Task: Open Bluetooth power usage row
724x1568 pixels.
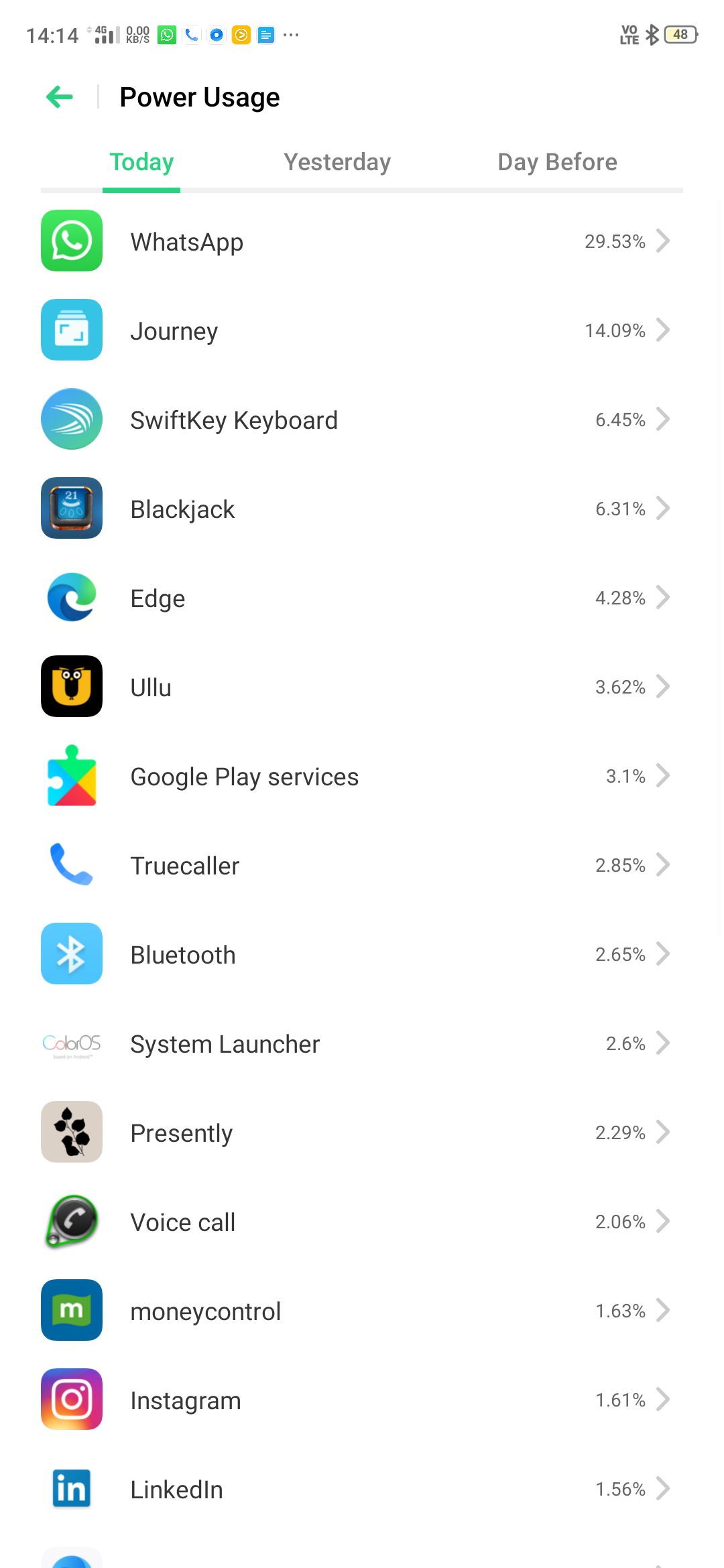Action: [362, 954]
